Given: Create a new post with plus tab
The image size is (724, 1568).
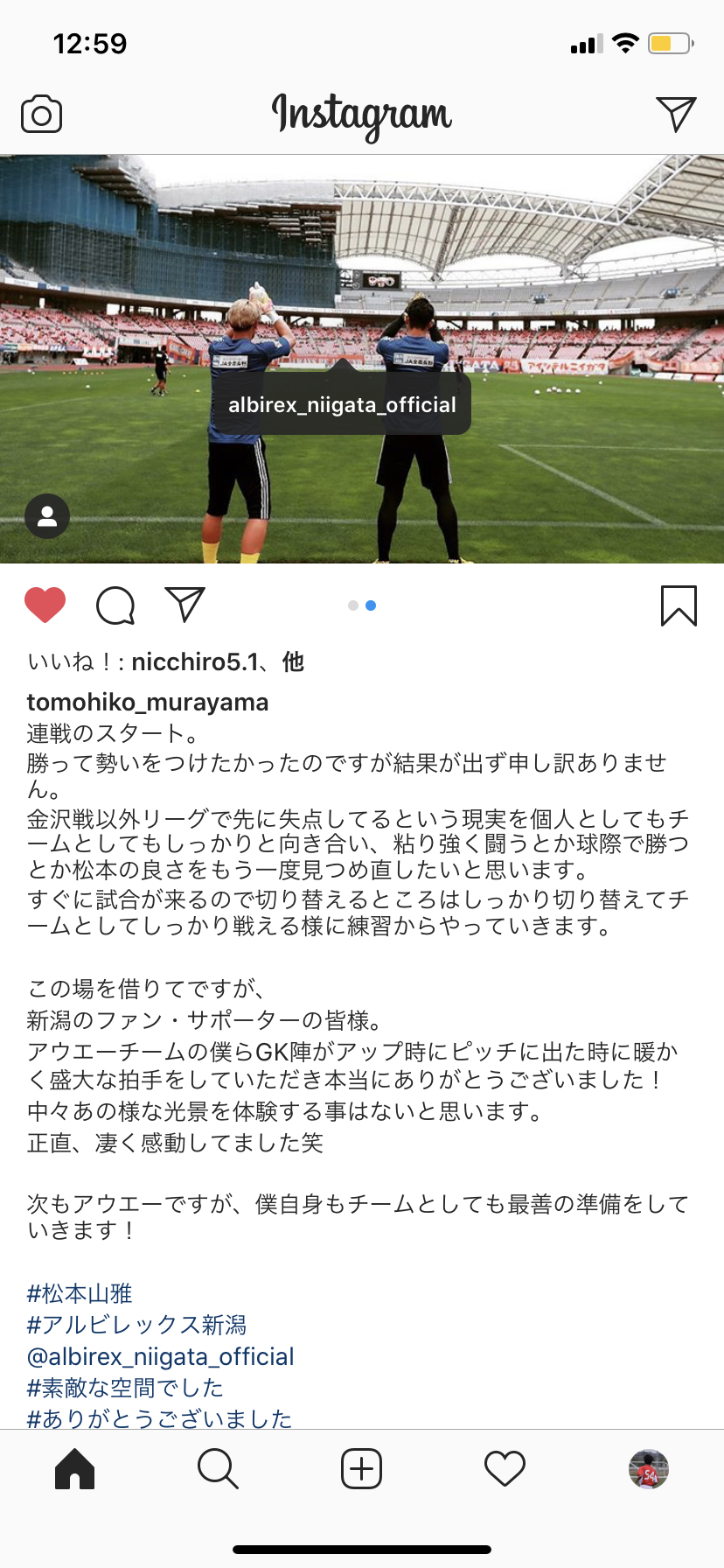Looking at the screenshot, I should pos(361,1469).
